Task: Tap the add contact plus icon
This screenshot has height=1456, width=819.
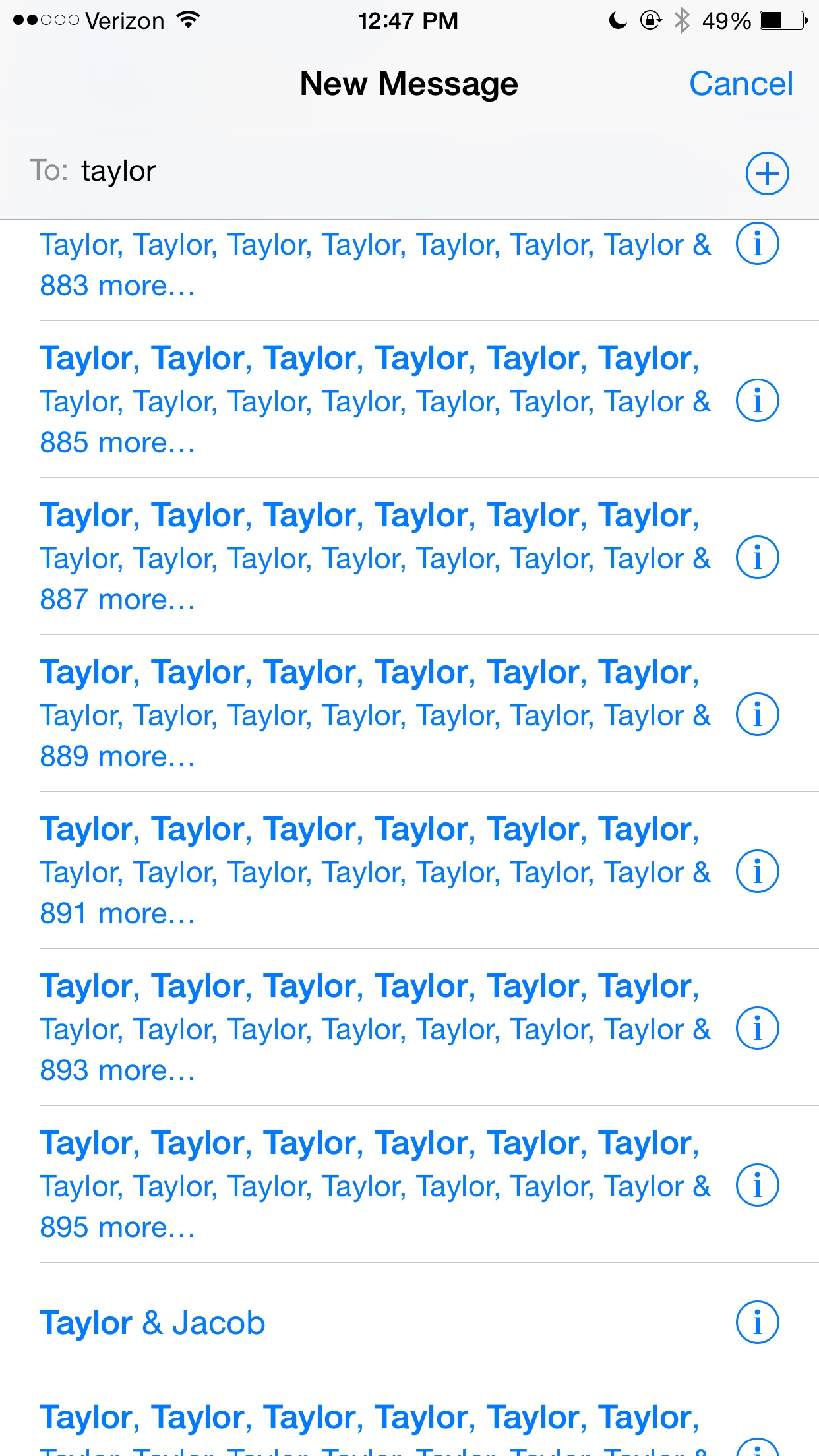Action: point(767,173)
